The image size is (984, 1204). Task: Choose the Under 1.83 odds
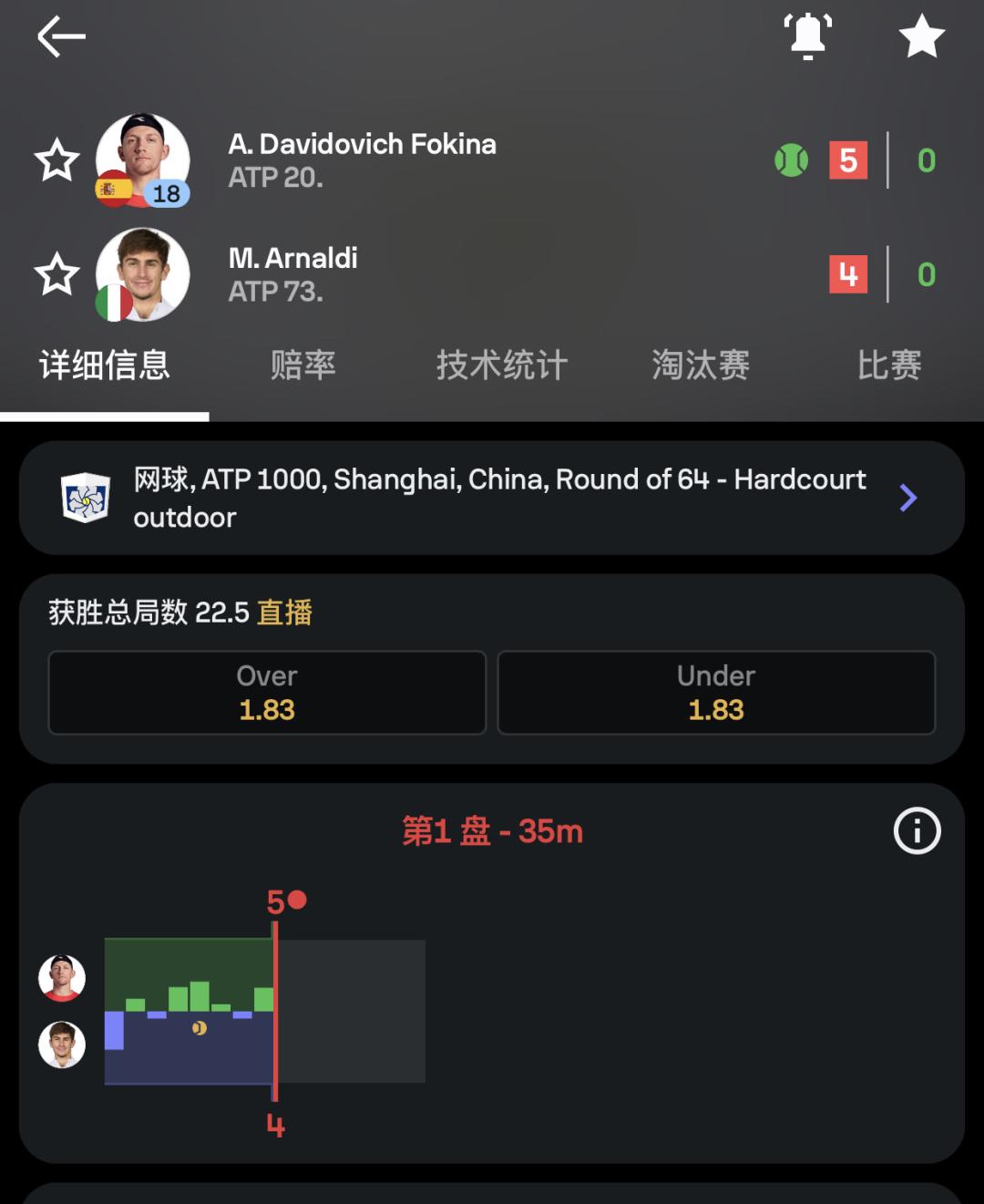[x=716, y=693]
